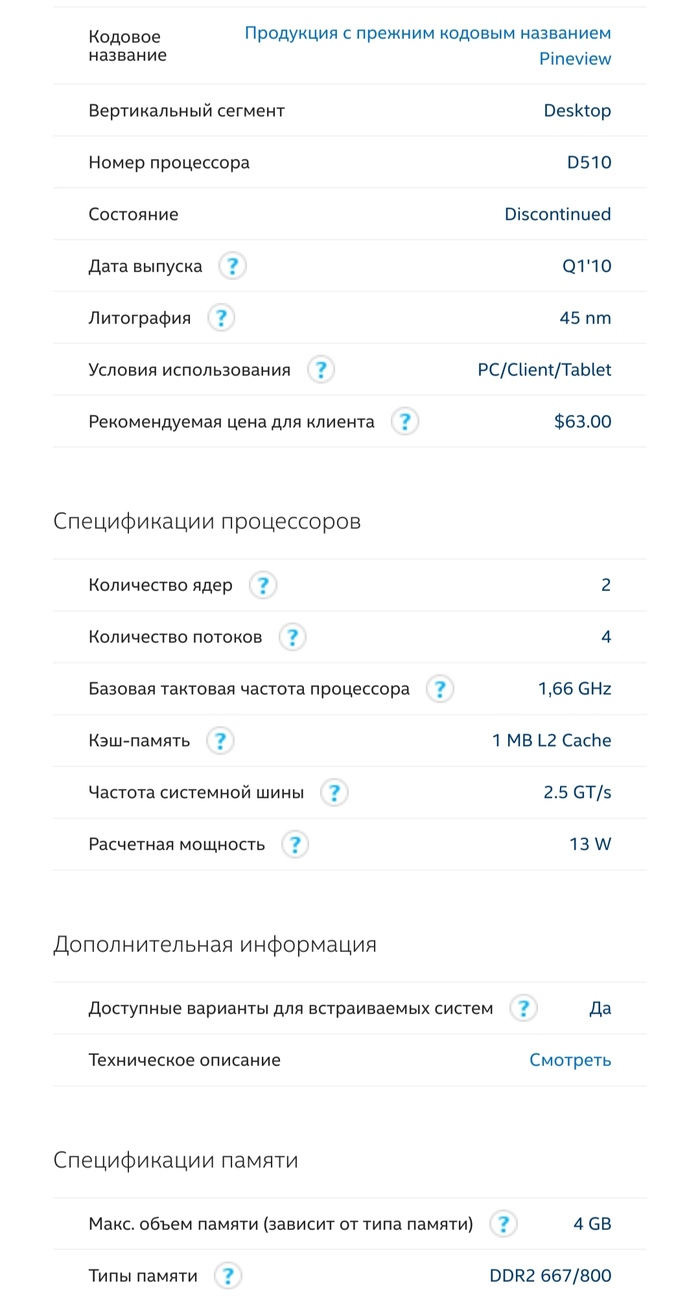This screenshot has width=700, height=1298.
Task: Open help for Частота системной шины
Action: click(334, 793)
